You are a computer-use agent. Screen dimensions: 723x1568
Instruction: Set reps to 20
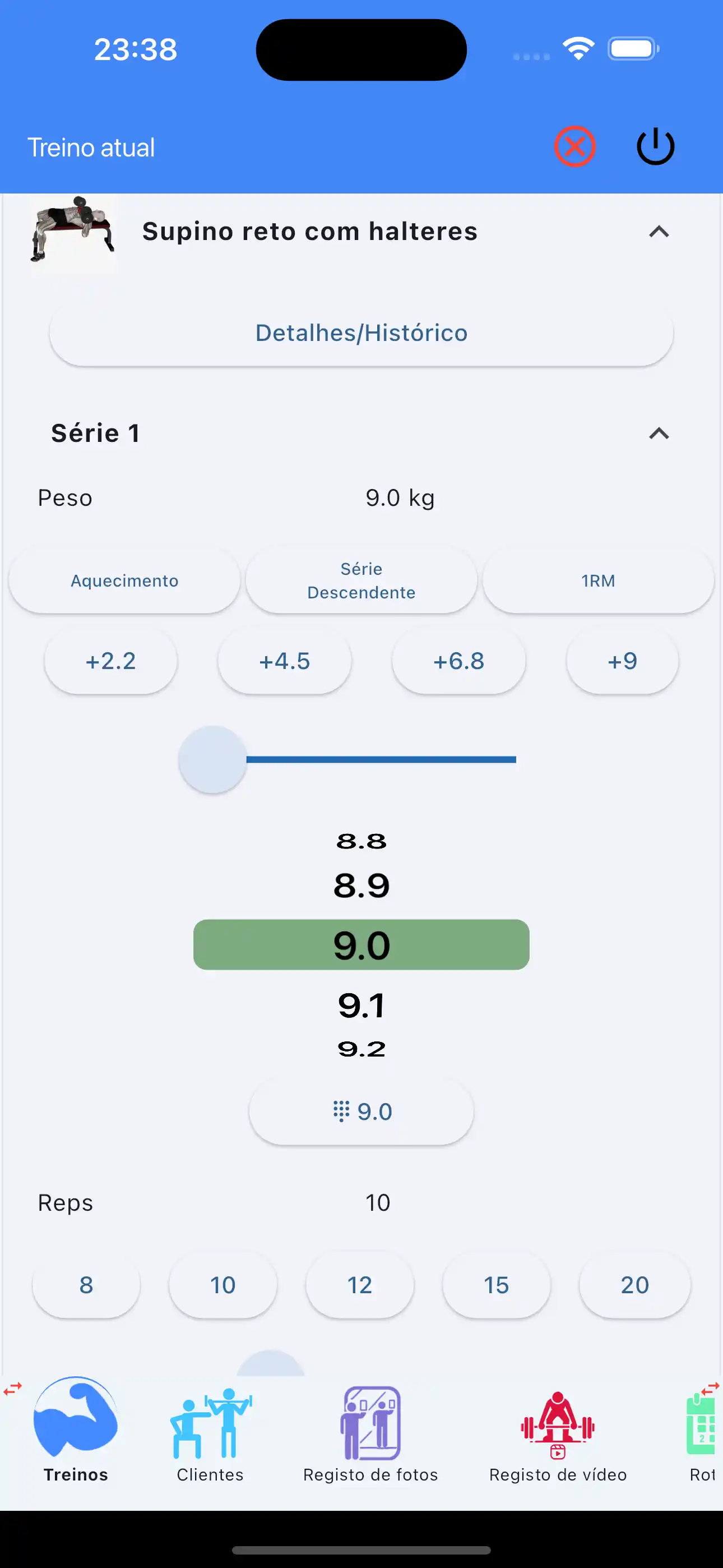[634, 1285]
